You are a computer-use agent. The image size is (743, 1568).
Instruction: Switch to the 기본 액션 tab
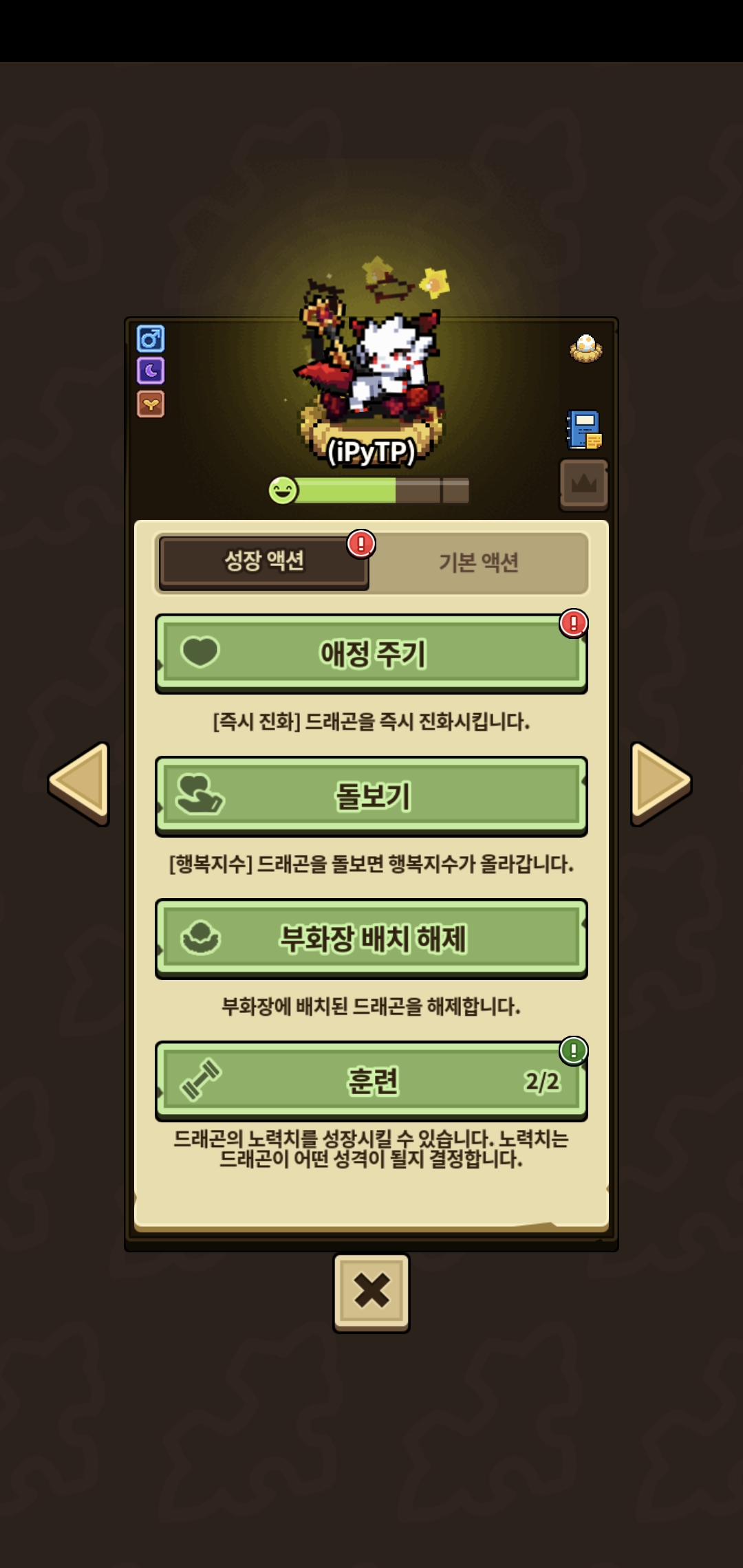(x=479, y=563)
